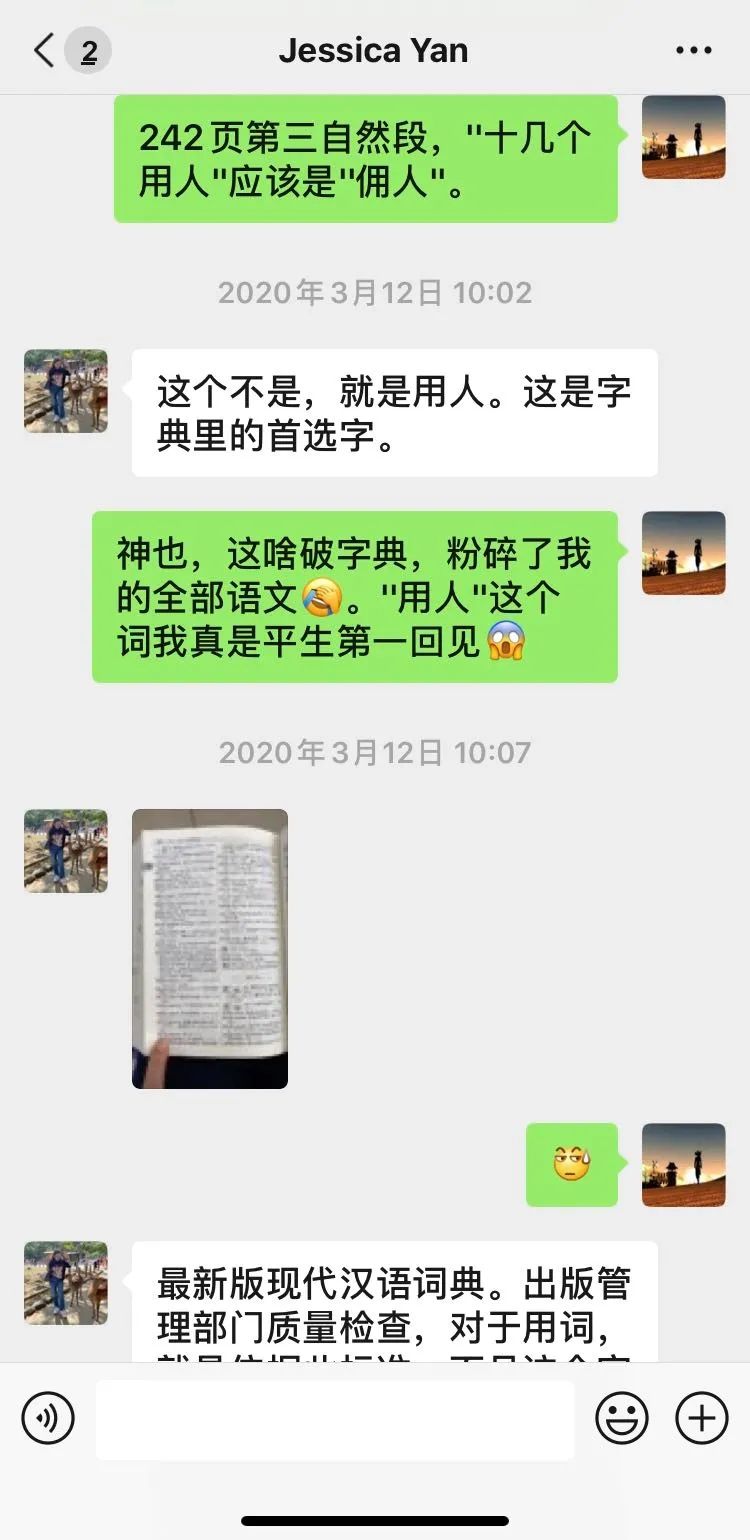Screen dimensions: 750x1540
Task: Open the emoji sticker panel
Action: point(622,1418)
